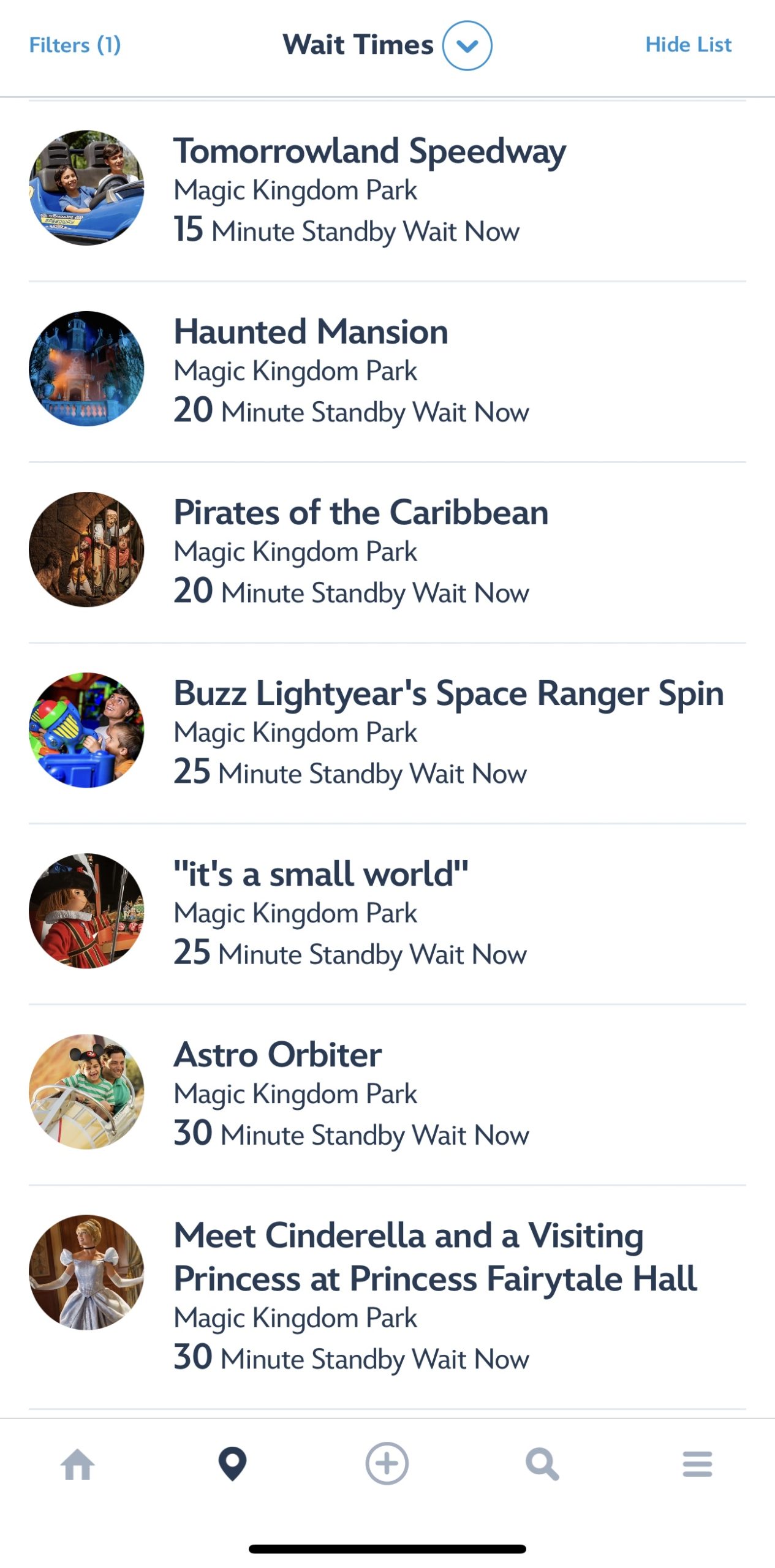
Task: Open the search tab
Action: (x=542, y=1464)
